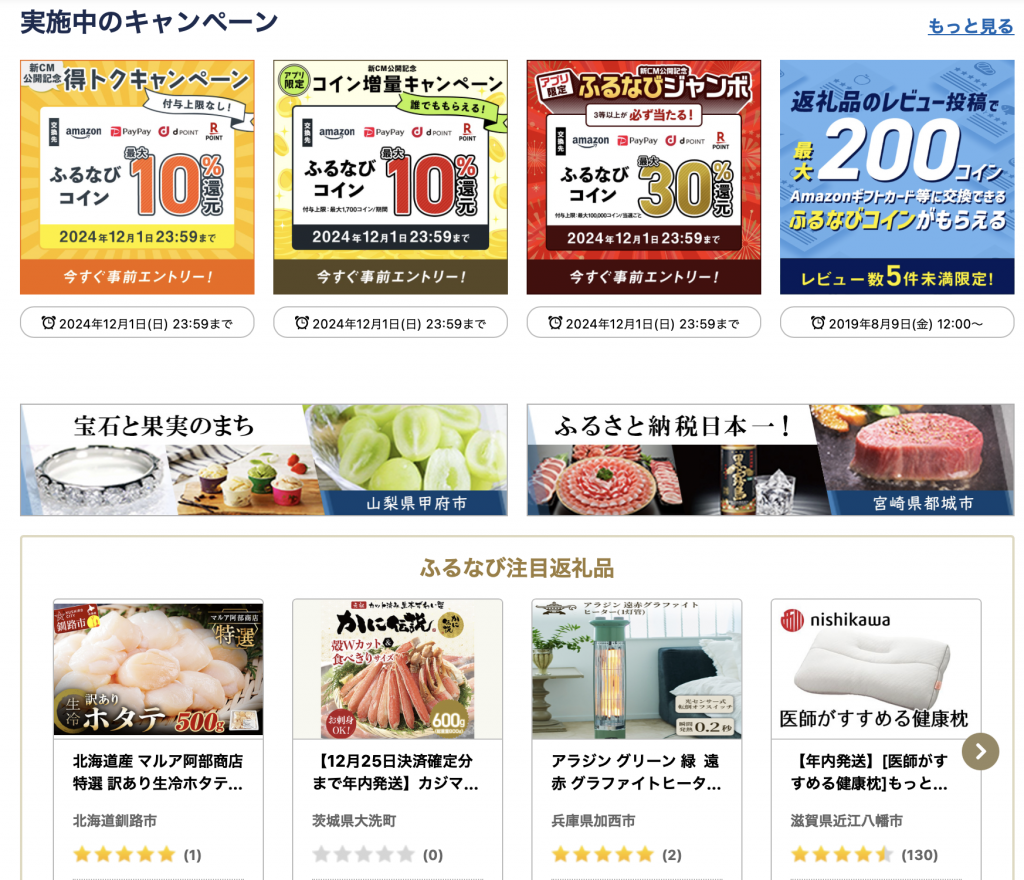The image size is (1024, 880).
Task: View the ふるなびジャンボ campaign banner
Action: 643,177
